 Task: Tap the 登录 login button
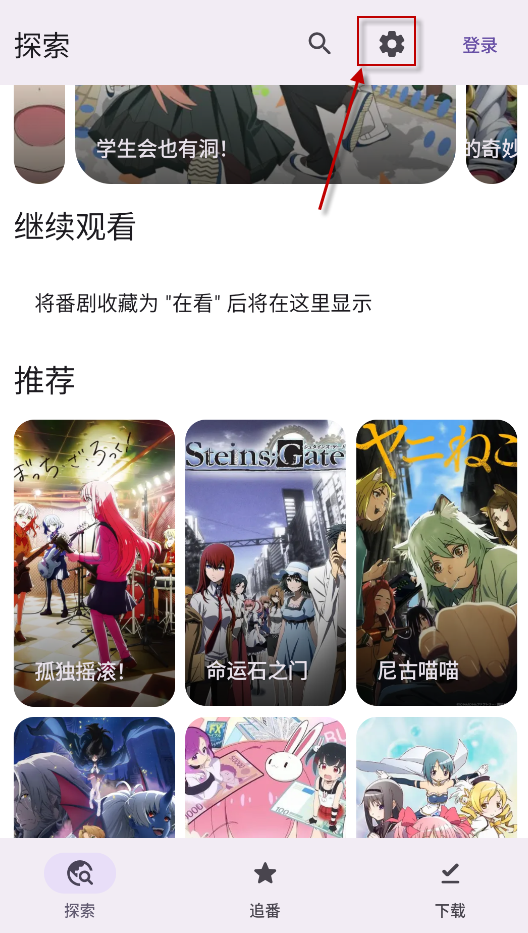480,45
